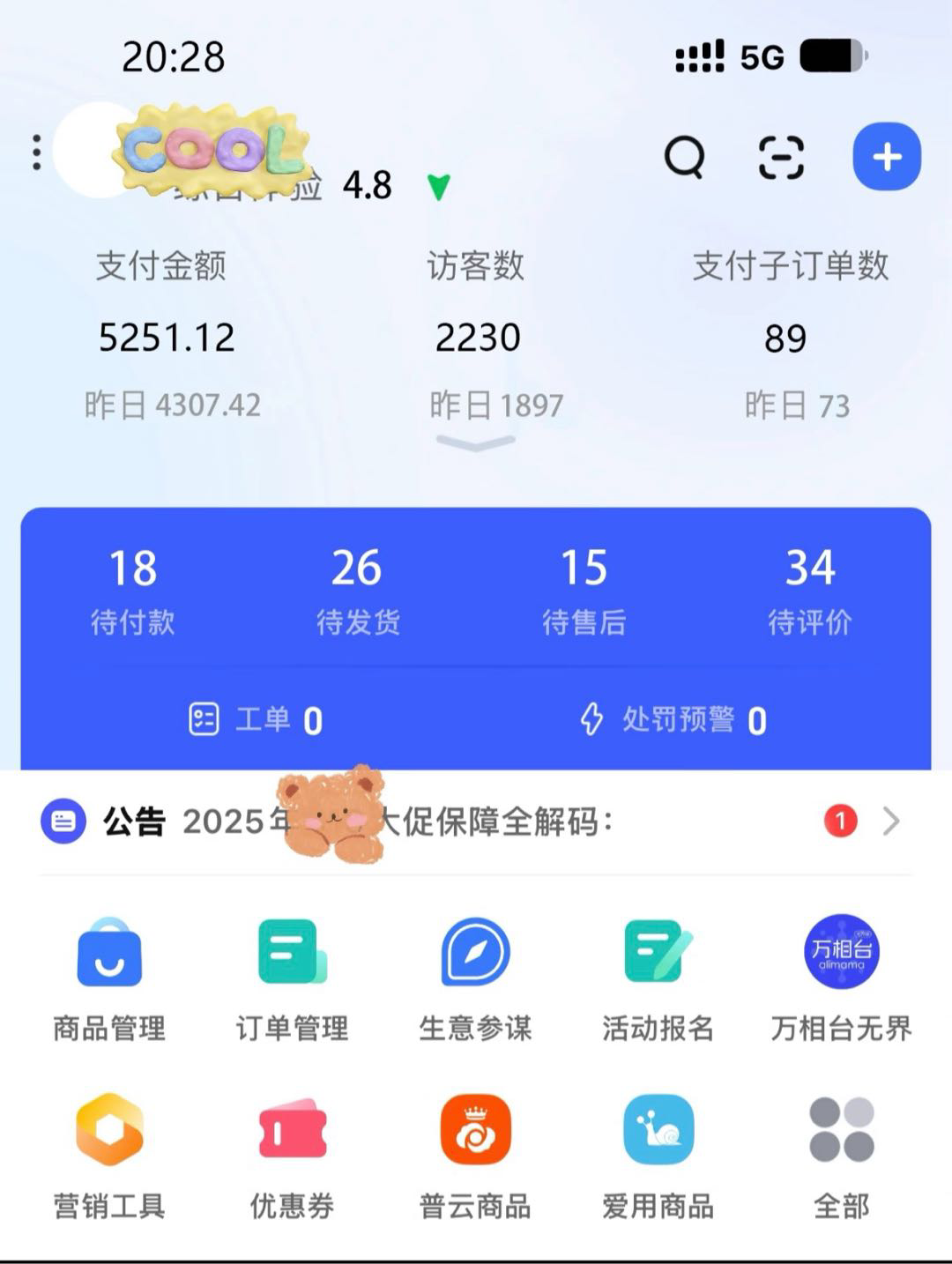Viewport: 952px width, 1264px height.
Task: Expand the data overview chevron
Action: coord(475,442)
